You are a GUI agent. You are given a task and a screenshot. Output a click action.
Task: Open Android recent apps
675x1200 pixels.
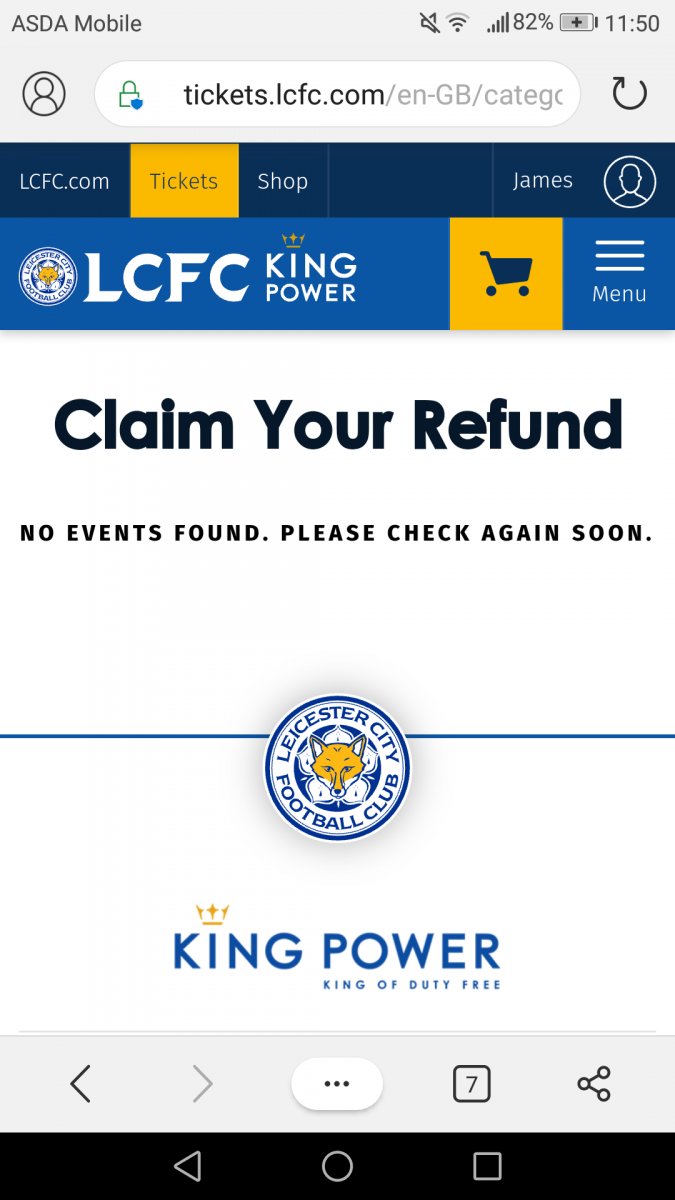click(x=487, y=1166)
